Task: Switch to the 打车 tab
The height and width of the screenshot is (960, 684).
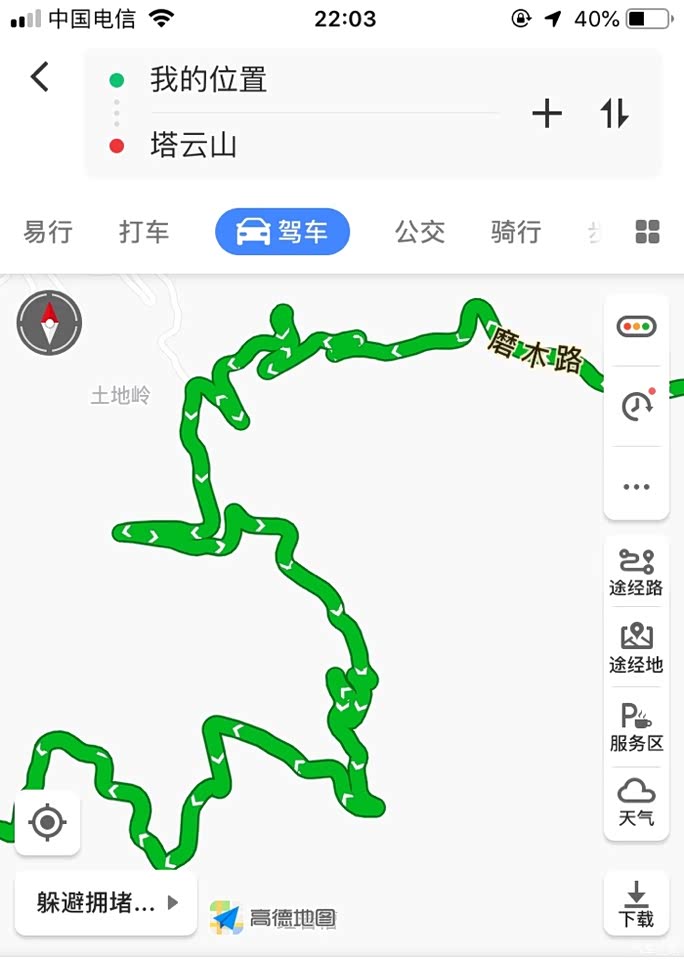Action: point(144,232)
